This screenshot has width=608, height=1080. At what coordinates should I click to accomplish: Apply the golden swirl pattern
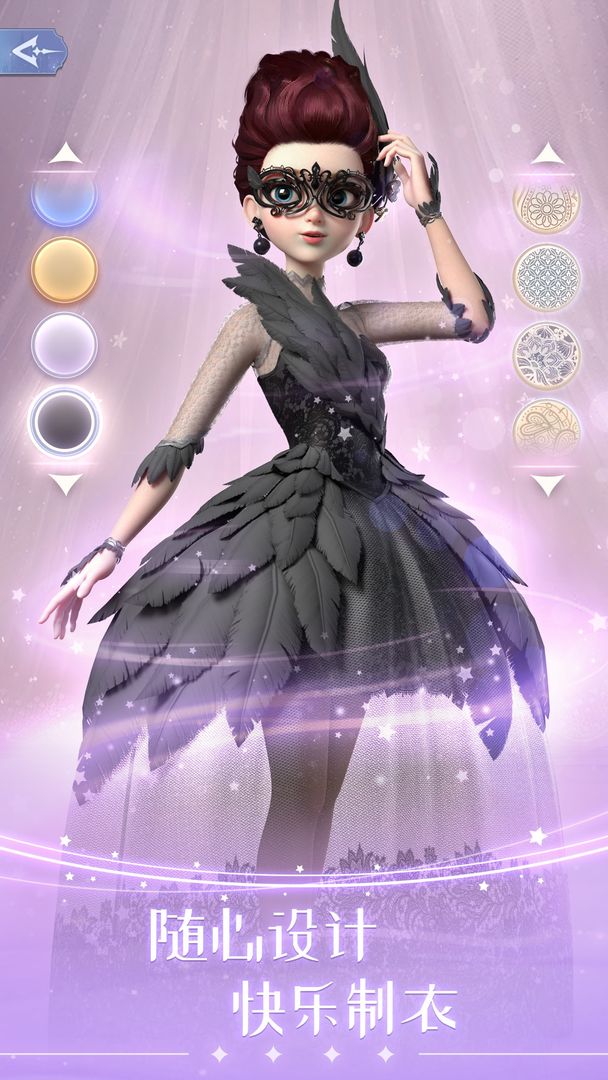click(547, 424)
